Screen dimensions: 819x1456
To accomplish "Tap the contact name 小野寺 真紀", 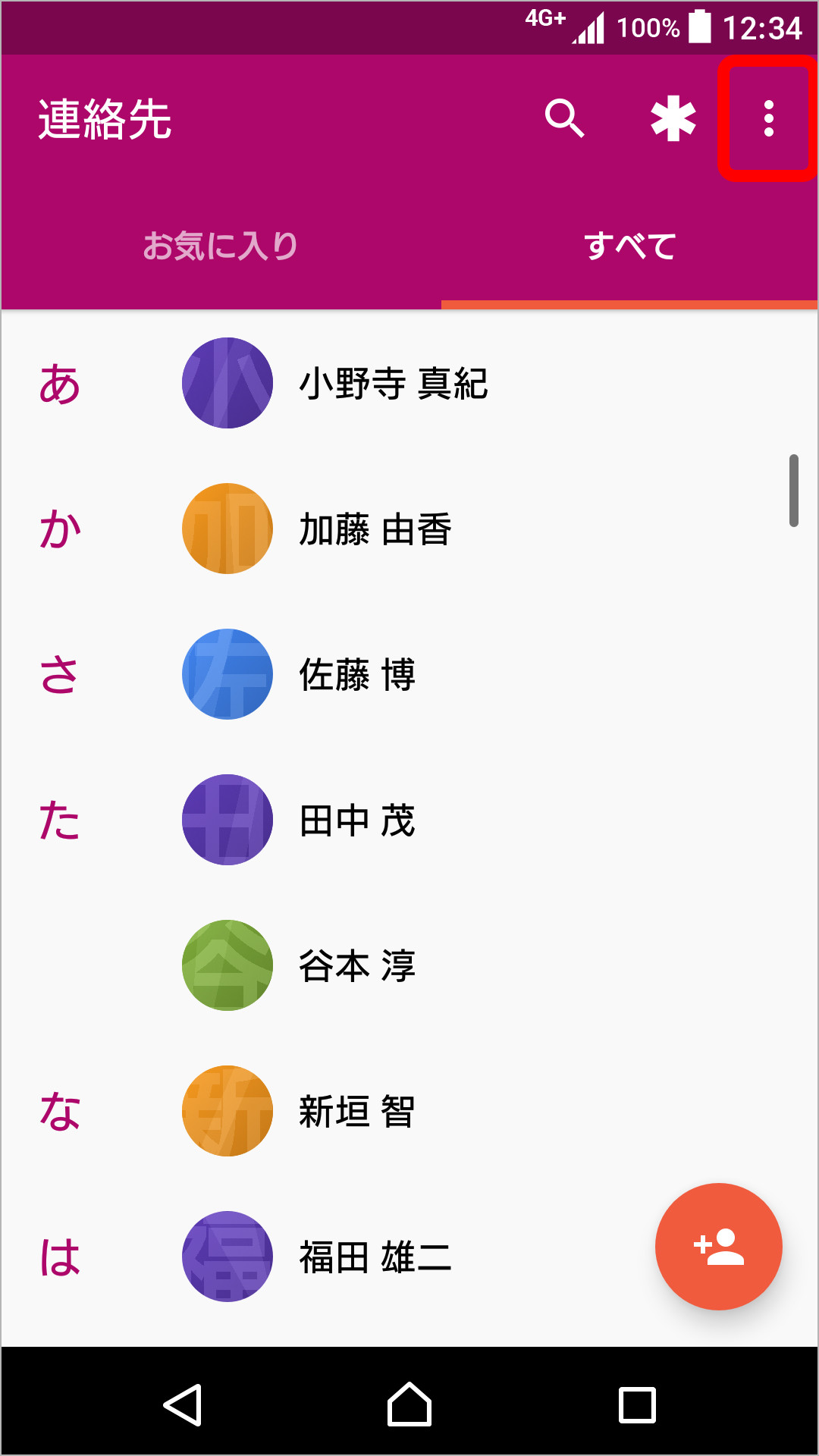I will pos(394,384).
